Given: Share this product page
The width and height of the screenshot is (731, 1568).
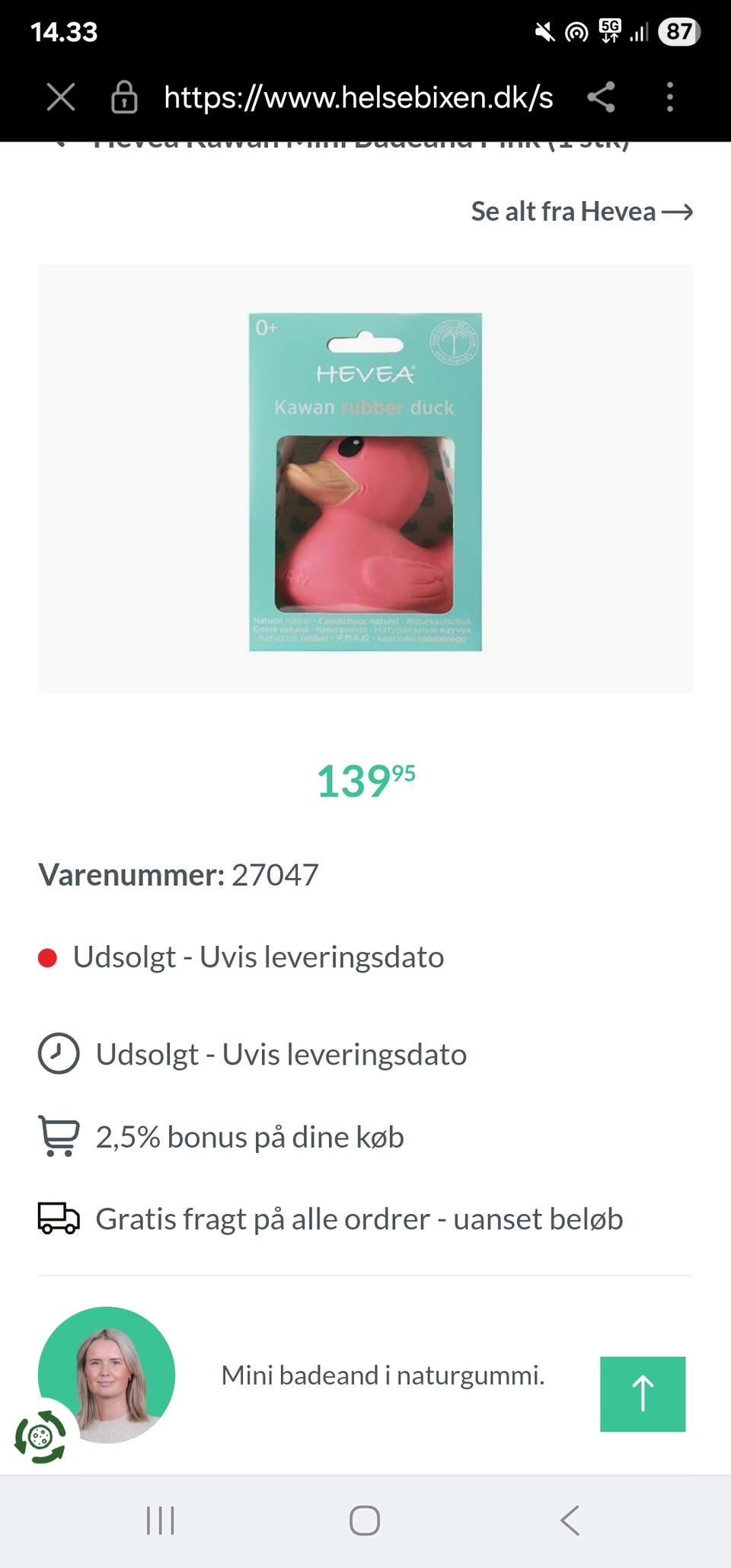Looking at the screenshot, I should [x=601, y=97].
